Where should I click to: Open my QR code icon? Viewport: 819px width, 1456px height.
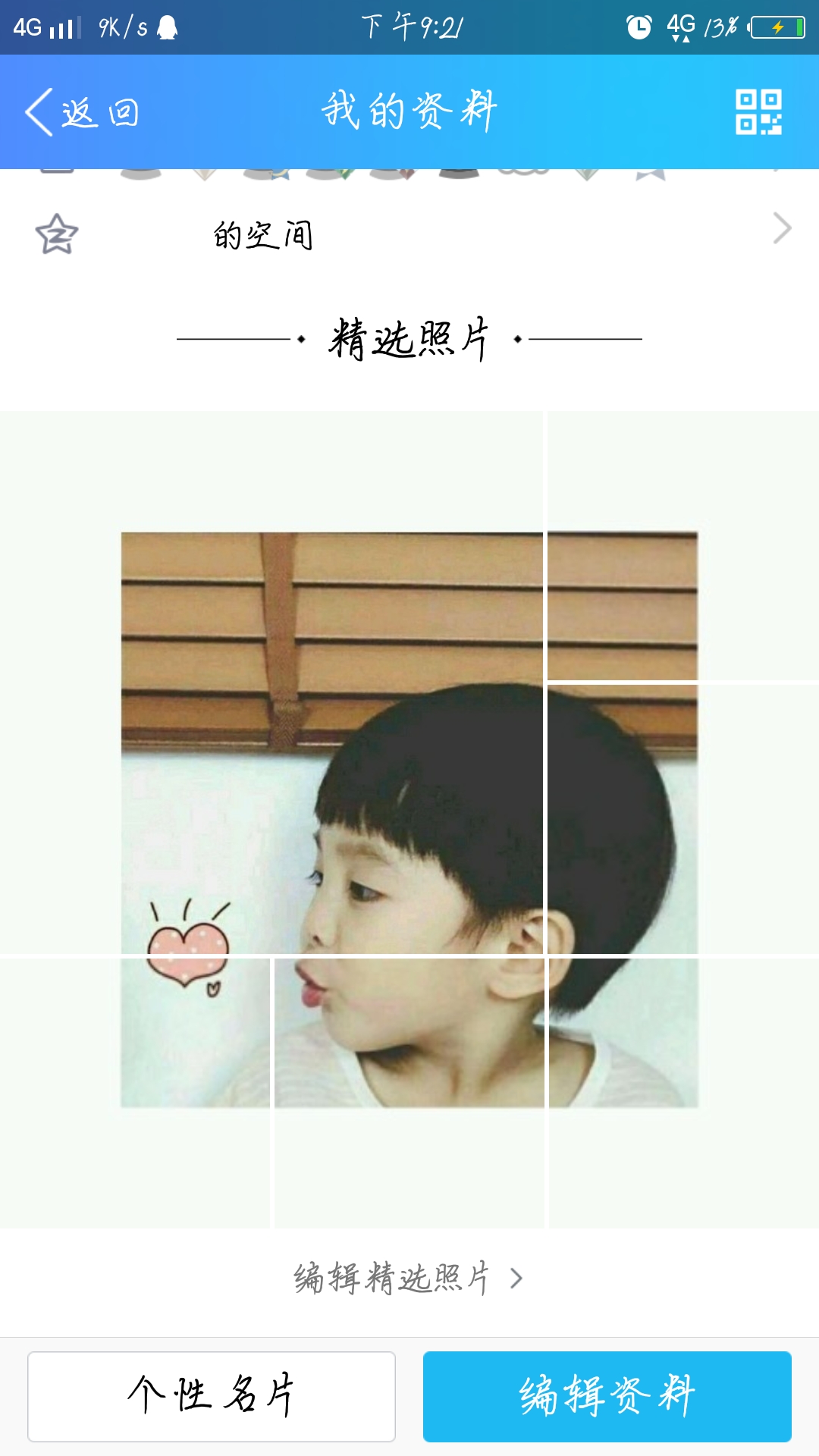coord(758,112)
